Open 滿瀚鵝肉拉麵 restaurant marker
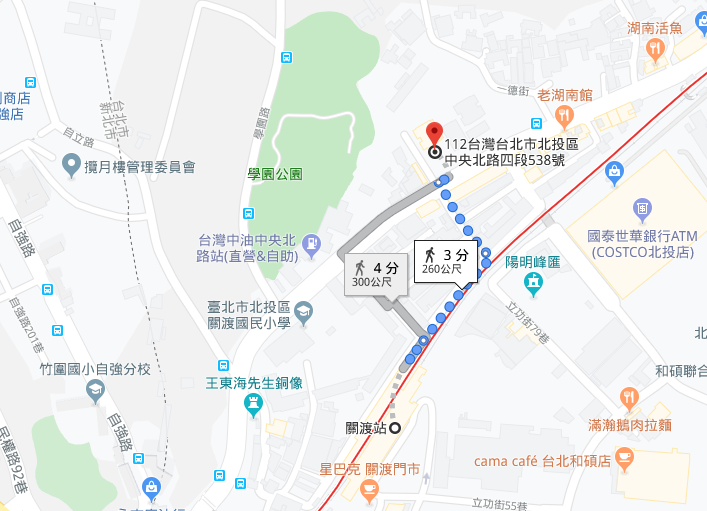This screenshot has width=707, height=511. 629,396
